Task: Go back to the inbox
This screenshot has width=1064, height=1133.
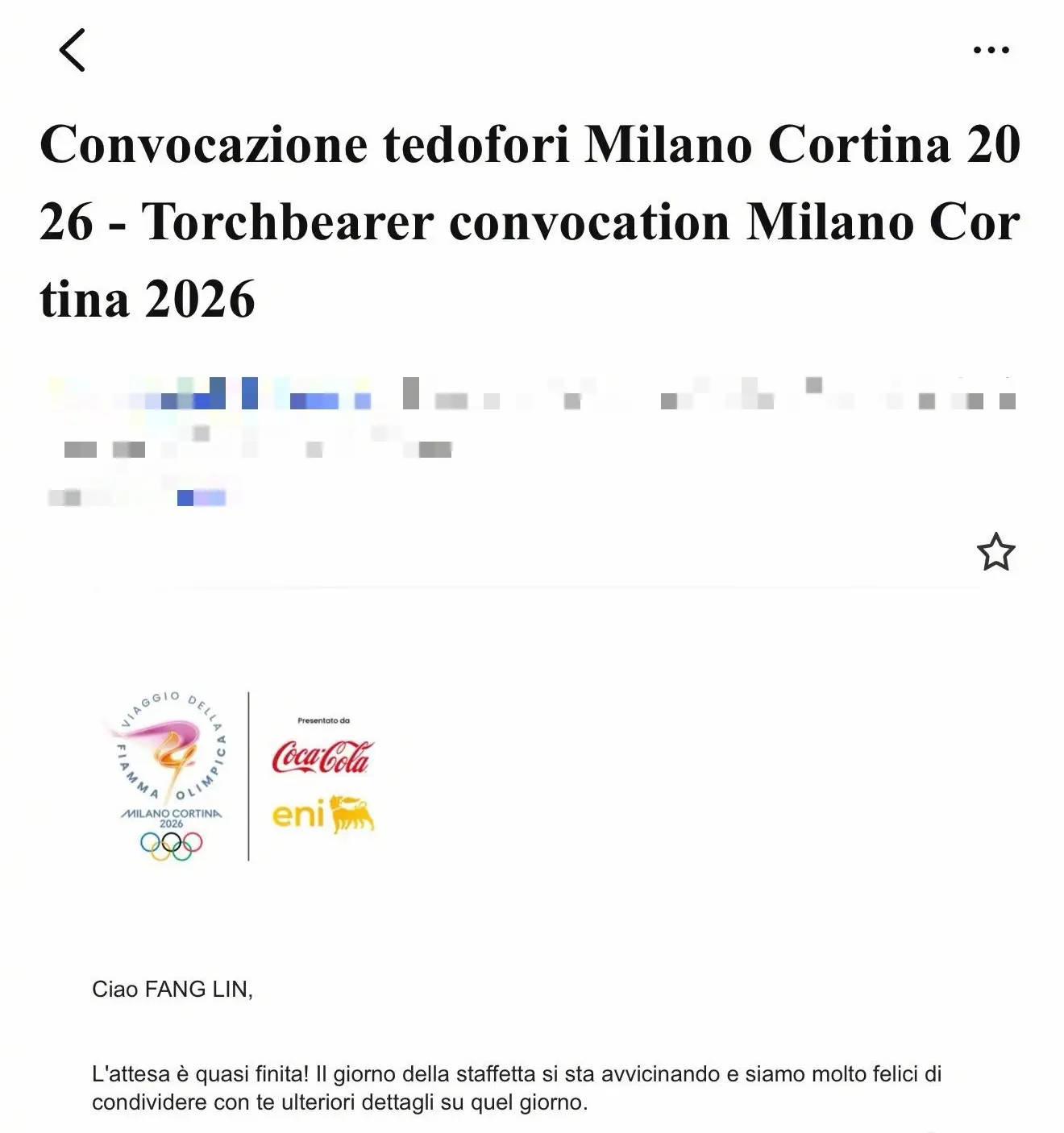Action: (72, 50)
